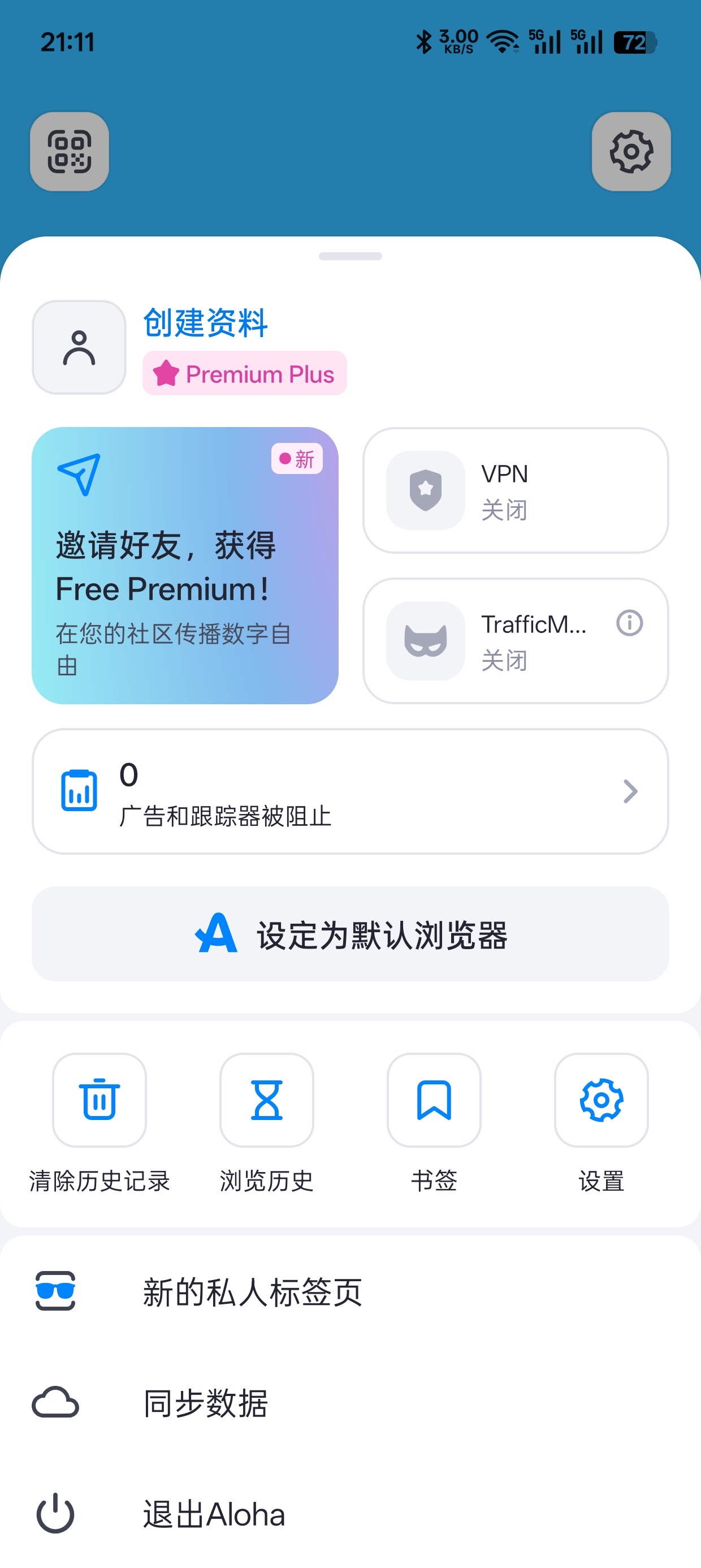
Task: Open 新的私人标签页 private tab
Action: pyautogui.click(x=350, y=1291)
